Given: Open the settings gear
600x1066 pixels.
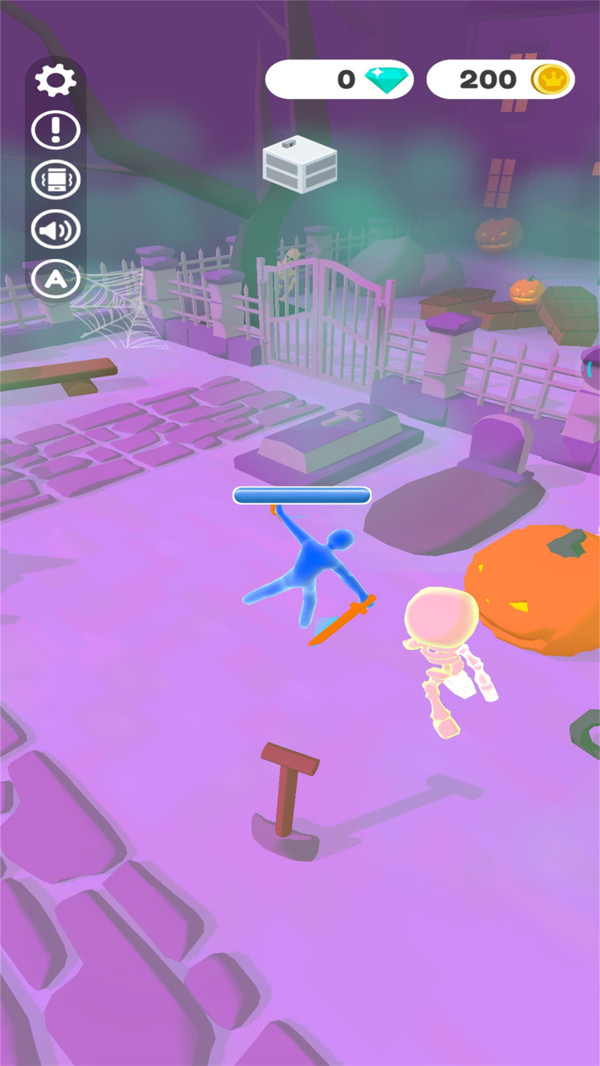Looking at the screenshot, I should coord(56,79).
